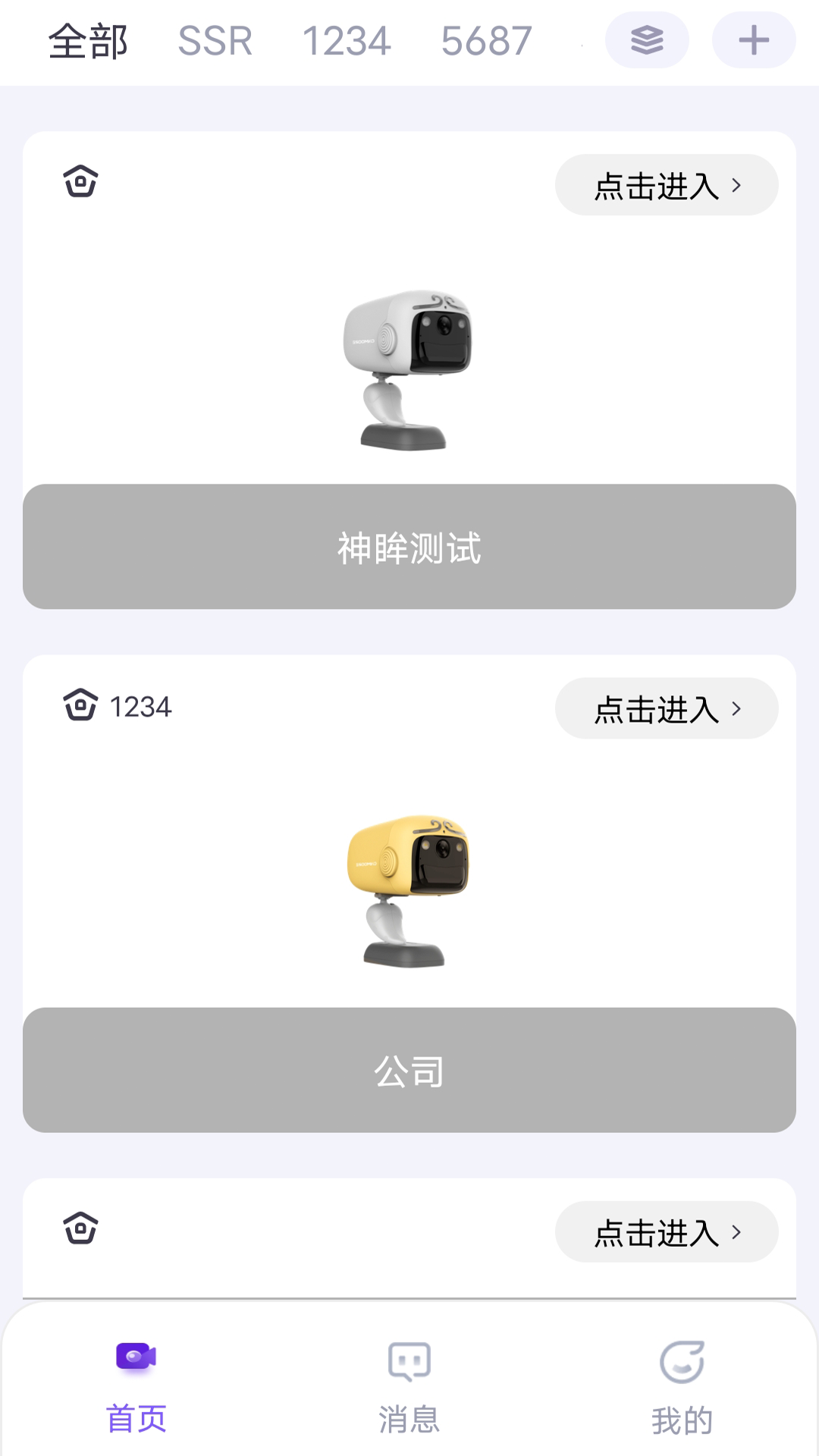
Task: Add a new device with plus button
Action: pyautogui.click(x=754, y=40)
